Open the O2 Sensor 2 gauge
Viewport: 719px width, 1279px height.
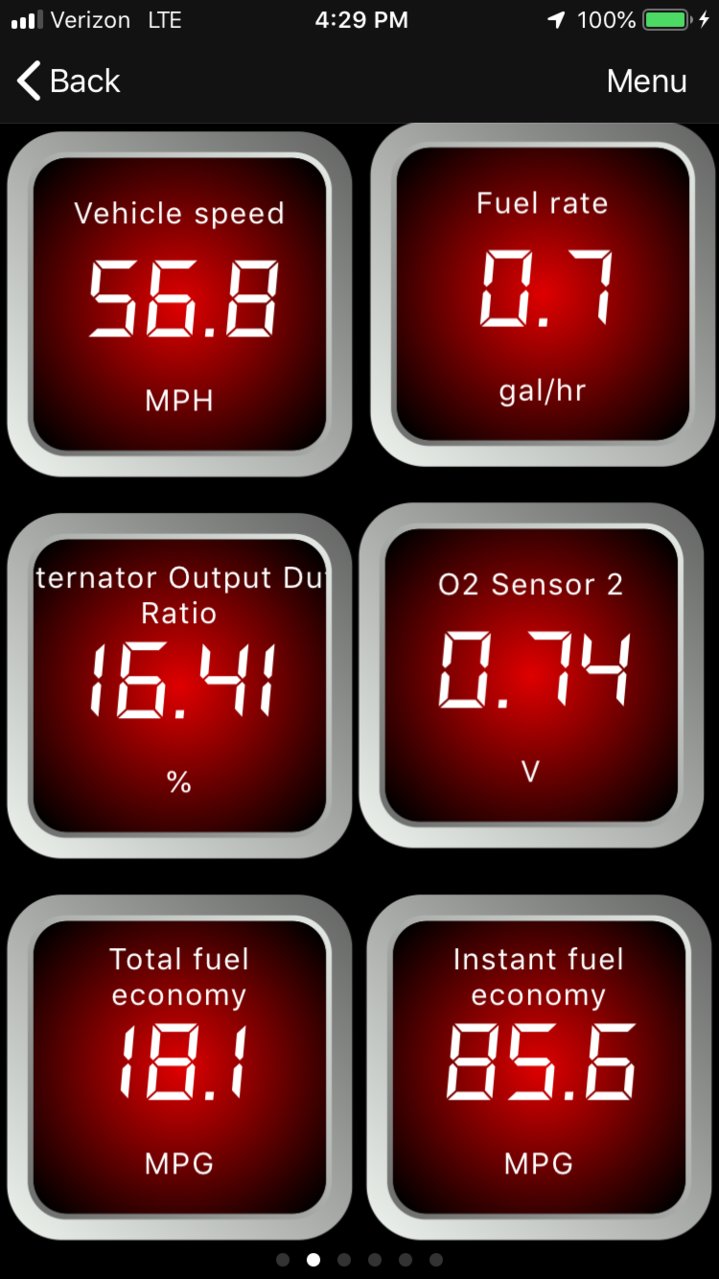(531, 675)
